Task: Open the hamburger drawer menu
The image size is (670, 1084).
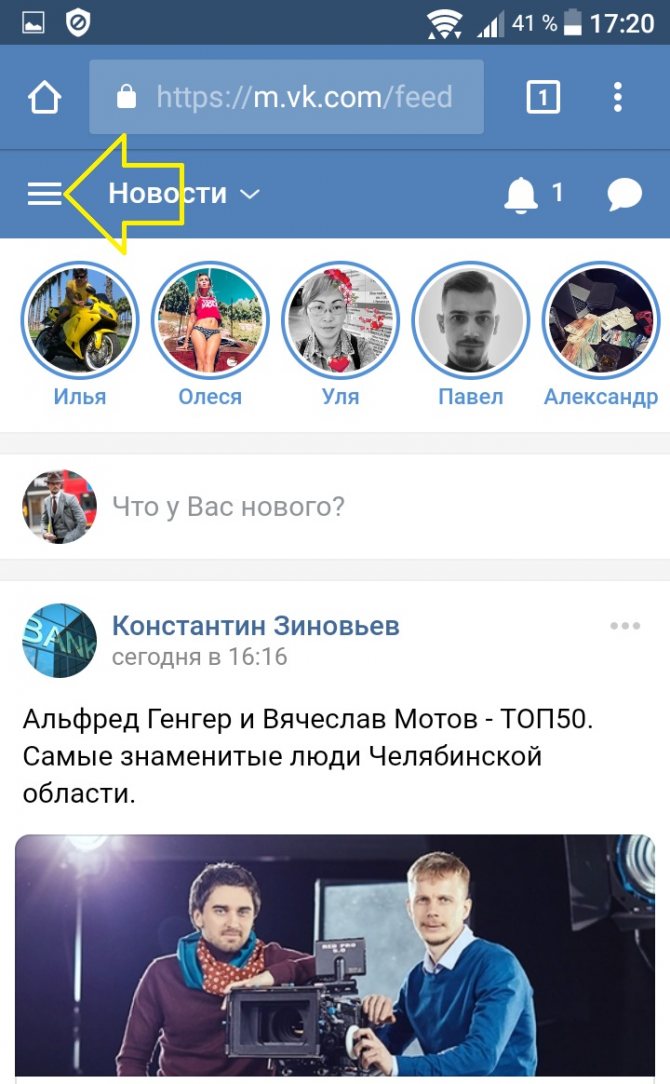Action: [44, 194]
